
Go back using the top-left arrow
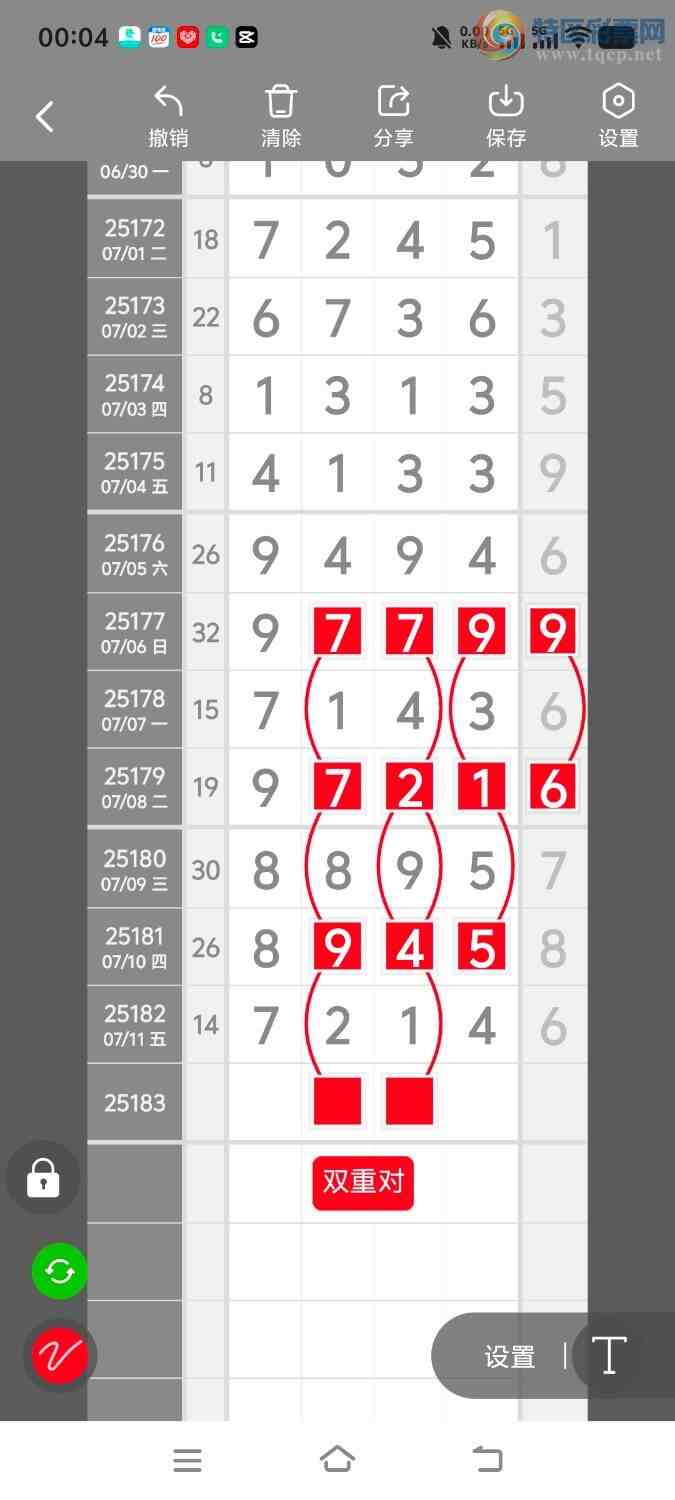[45, 117]
